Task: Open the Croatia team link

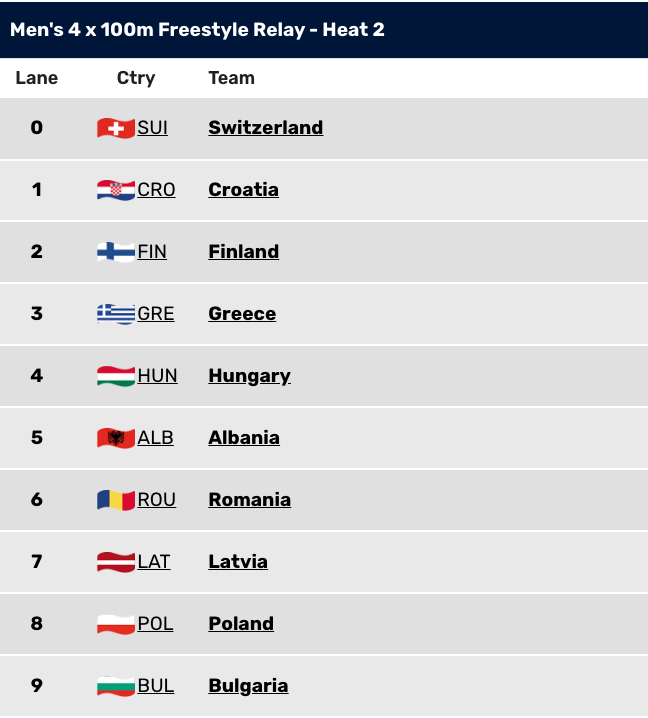Action: [x=243, y=190]
